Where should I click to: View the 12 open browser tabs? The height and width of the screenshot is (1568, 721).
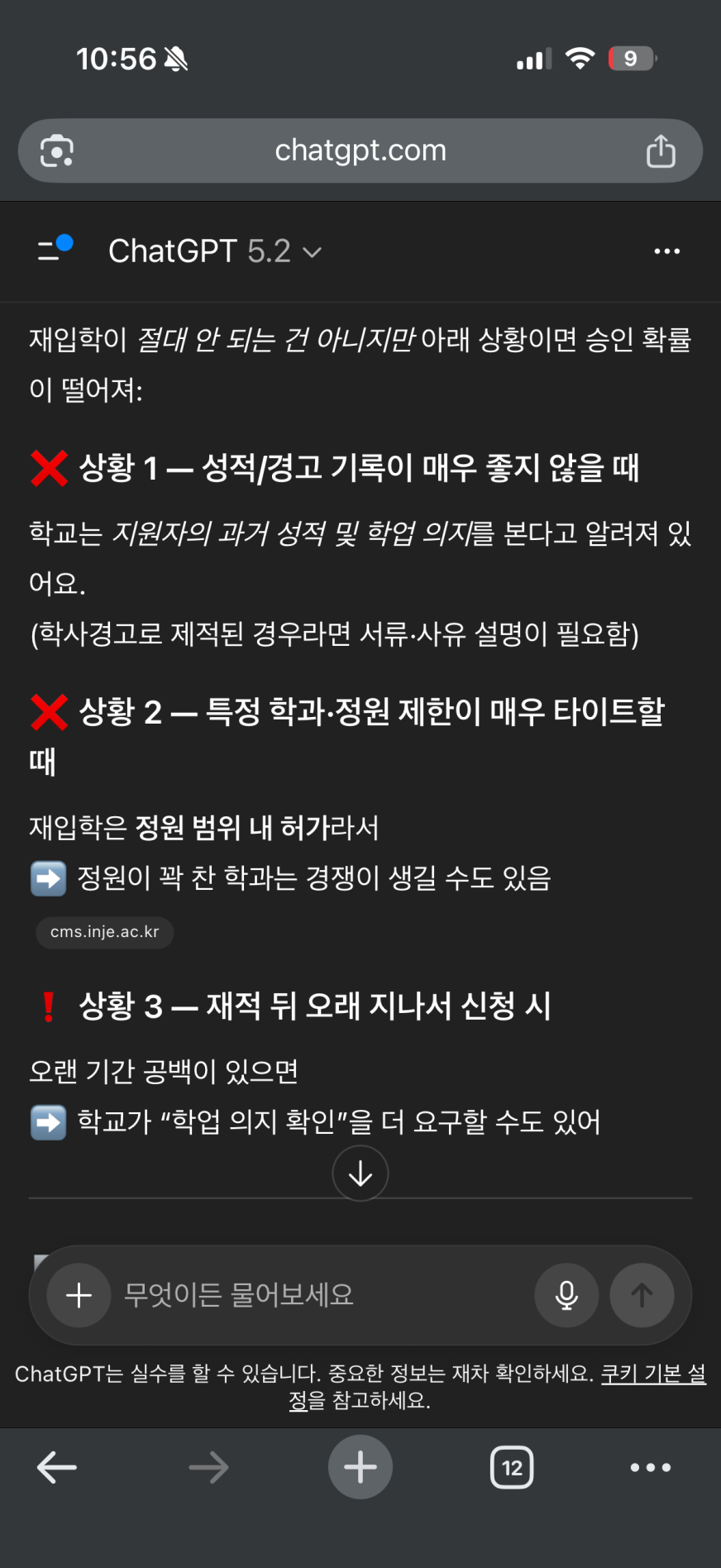tap(512, 1468)
